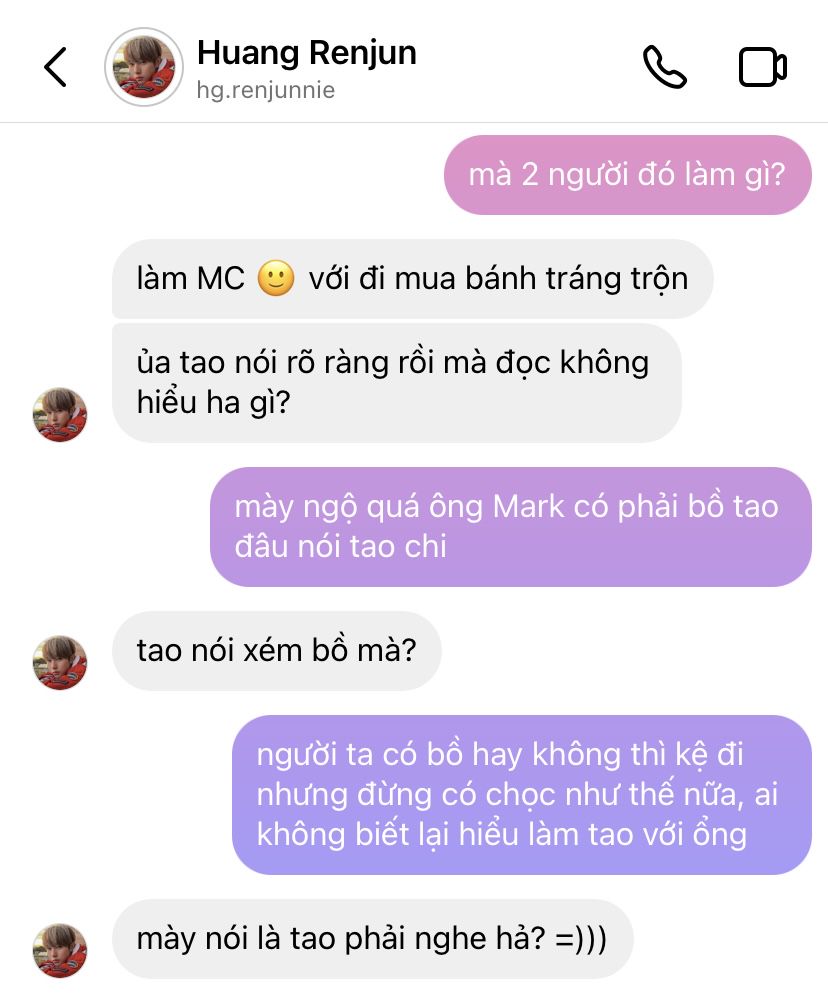Image resolution: width=828 pixels, height=994 pixels.
Task: Open chat details via Huang Renjun name
Action: (x=306, y=53)
